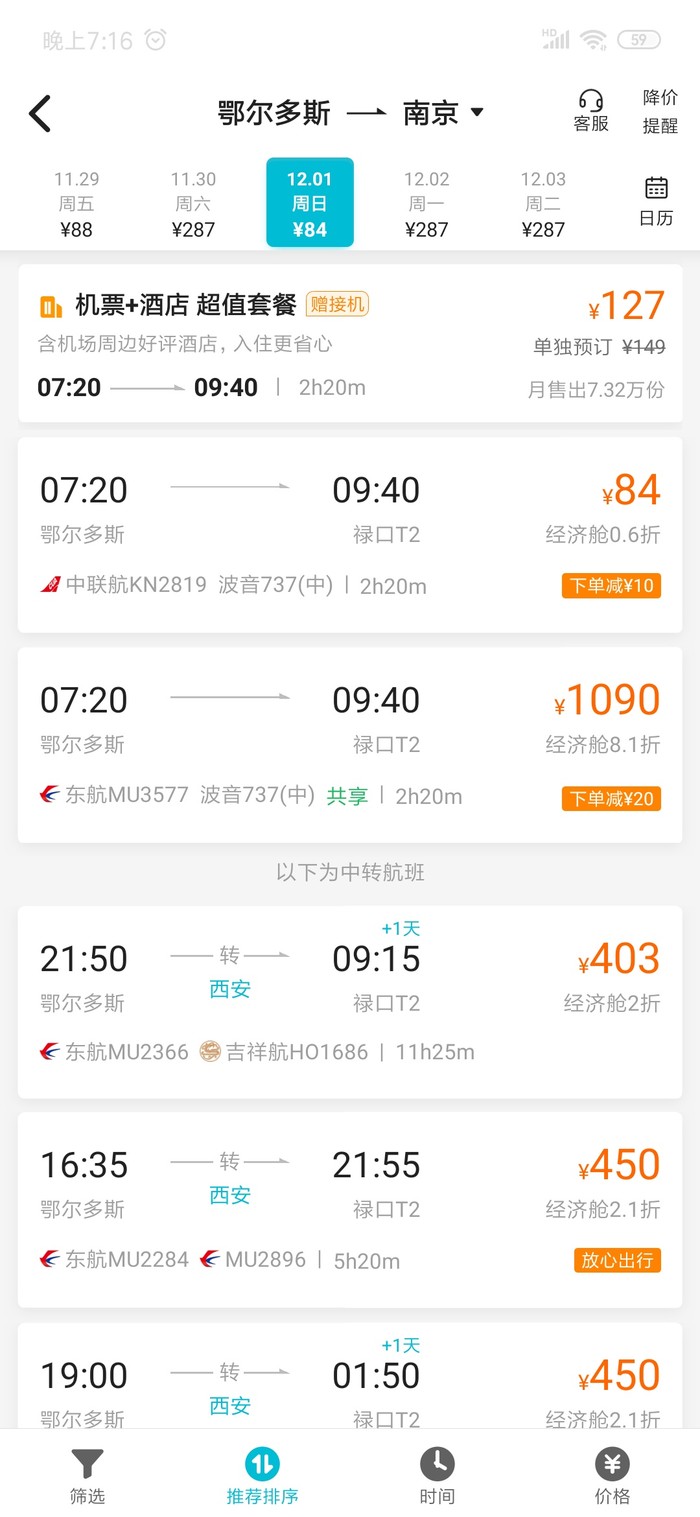Open the route dropdown 鄂尔多斯 to 南京
700x1517 pixels.
click(350, 113)
